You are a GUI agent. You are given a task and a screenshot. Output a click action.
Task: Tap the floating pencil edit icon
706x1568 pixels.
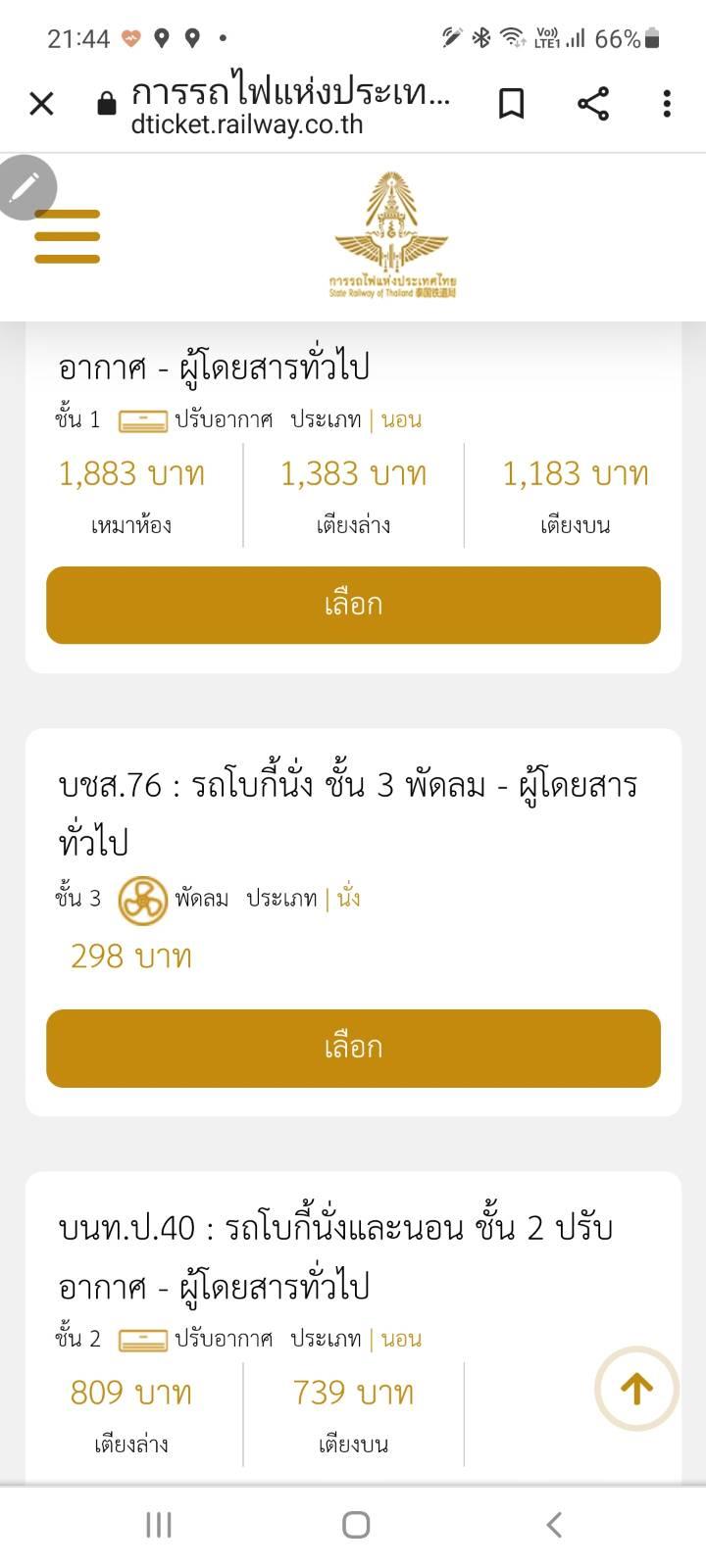pos(25,186)
